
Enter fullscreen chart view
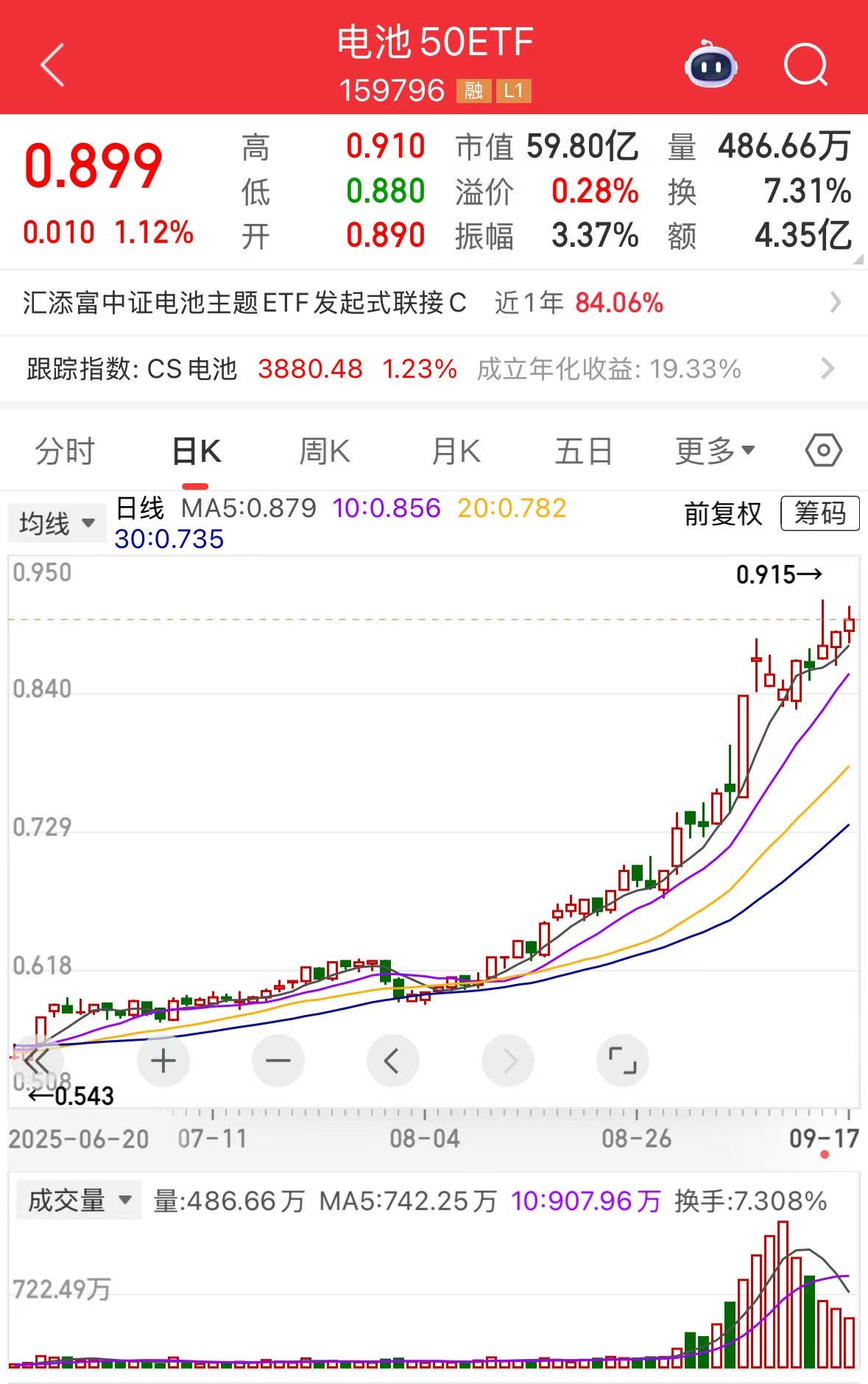point(622,1061)
